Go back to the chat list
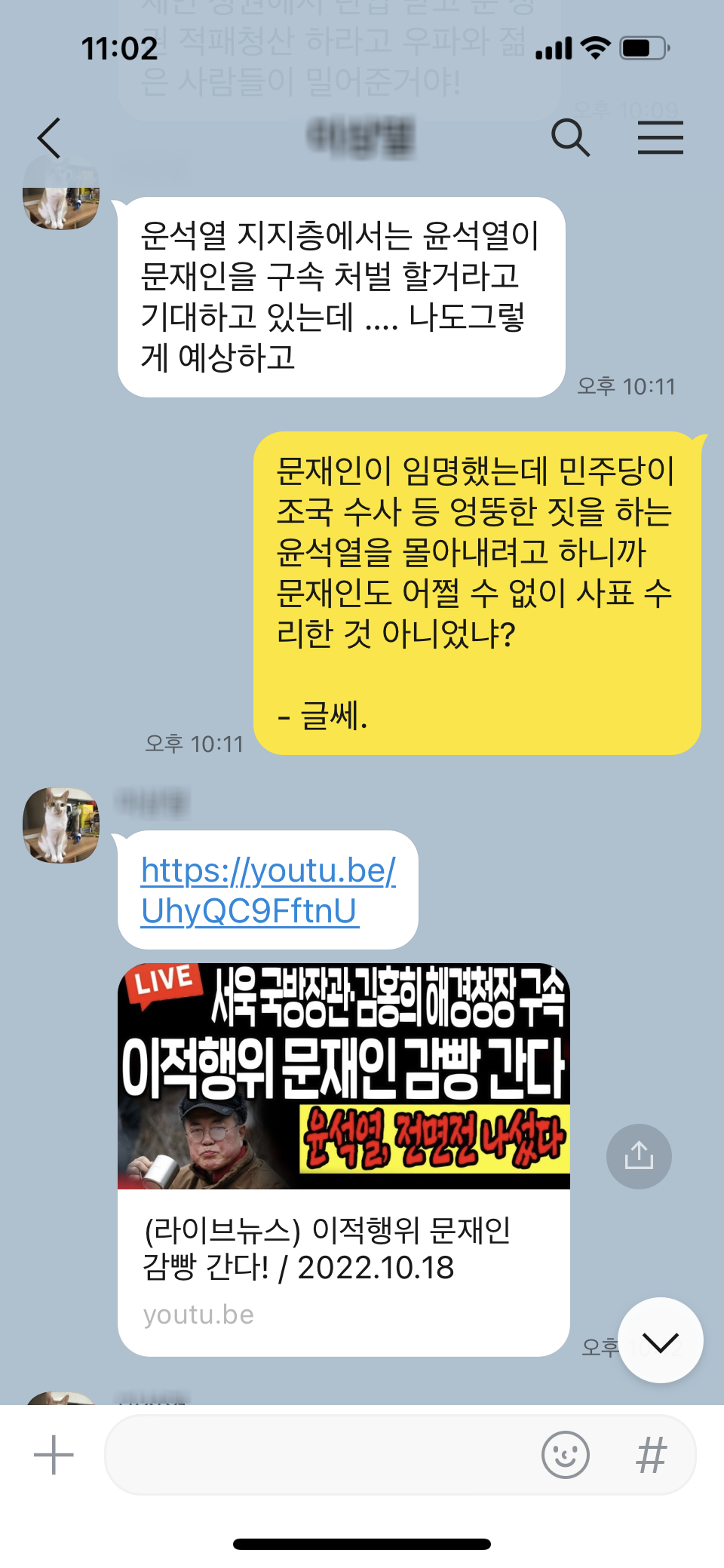This screenshot has height=1568, width=724. click(x=49, y=138)
